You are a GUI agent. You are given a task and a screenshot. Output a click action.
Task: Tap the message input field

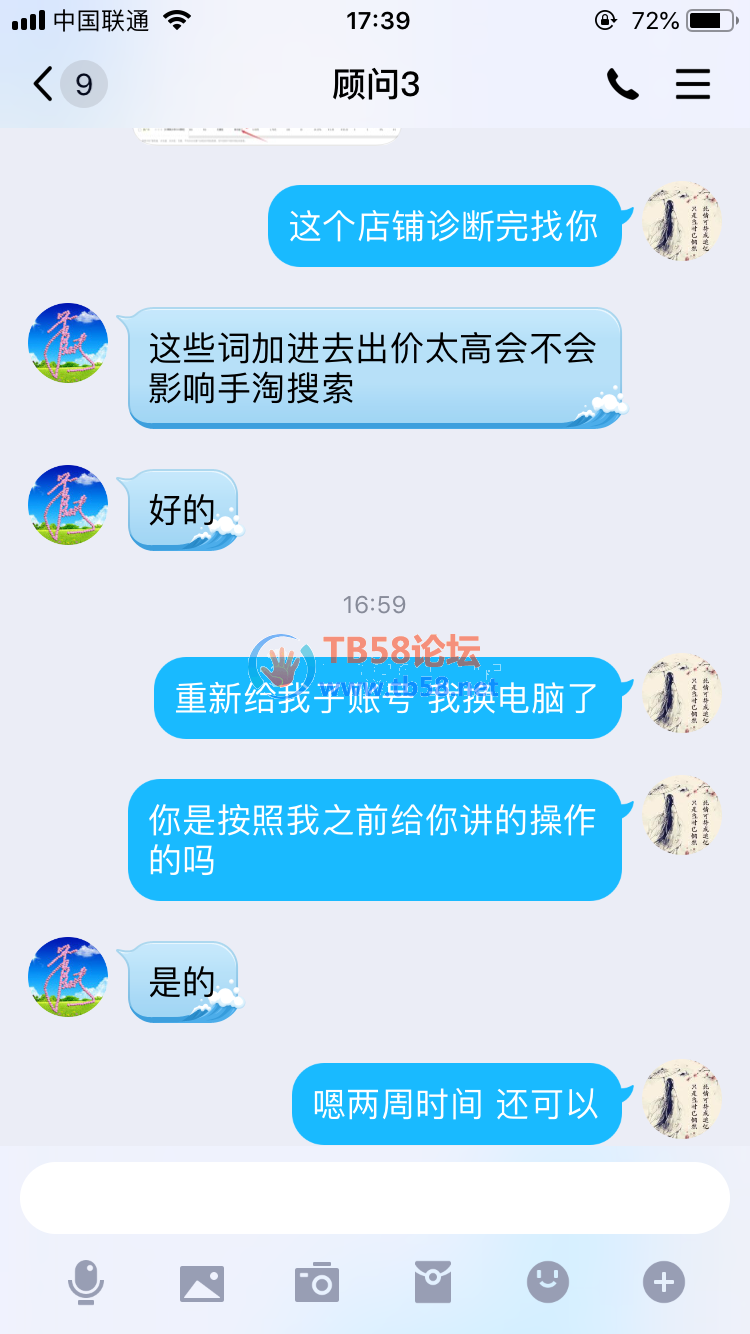[375, 1198]
